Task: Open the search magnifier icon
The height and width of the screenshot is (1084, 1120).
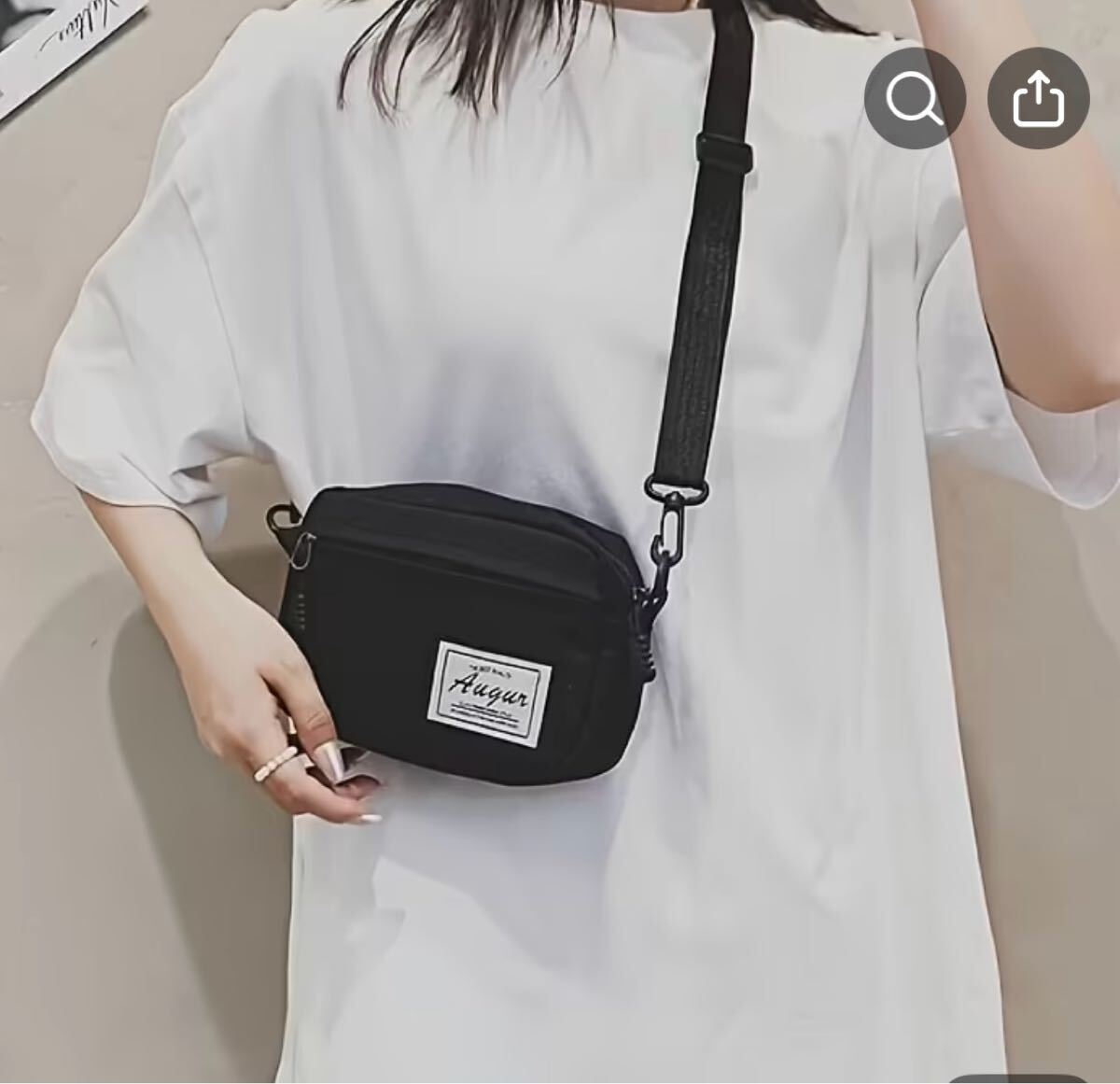Action: [x=914, y=98]
